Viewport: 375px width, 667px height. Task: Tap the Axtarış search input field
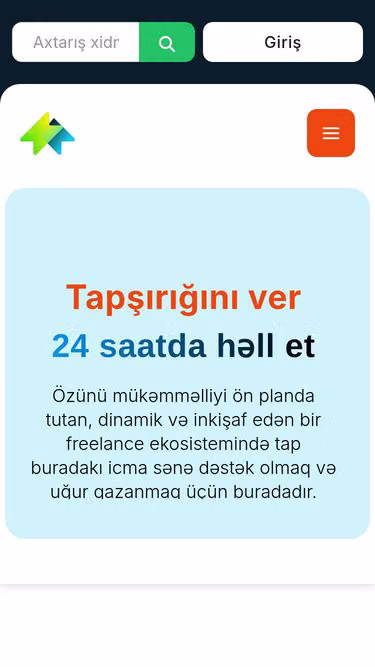click(x=76, y=42)
